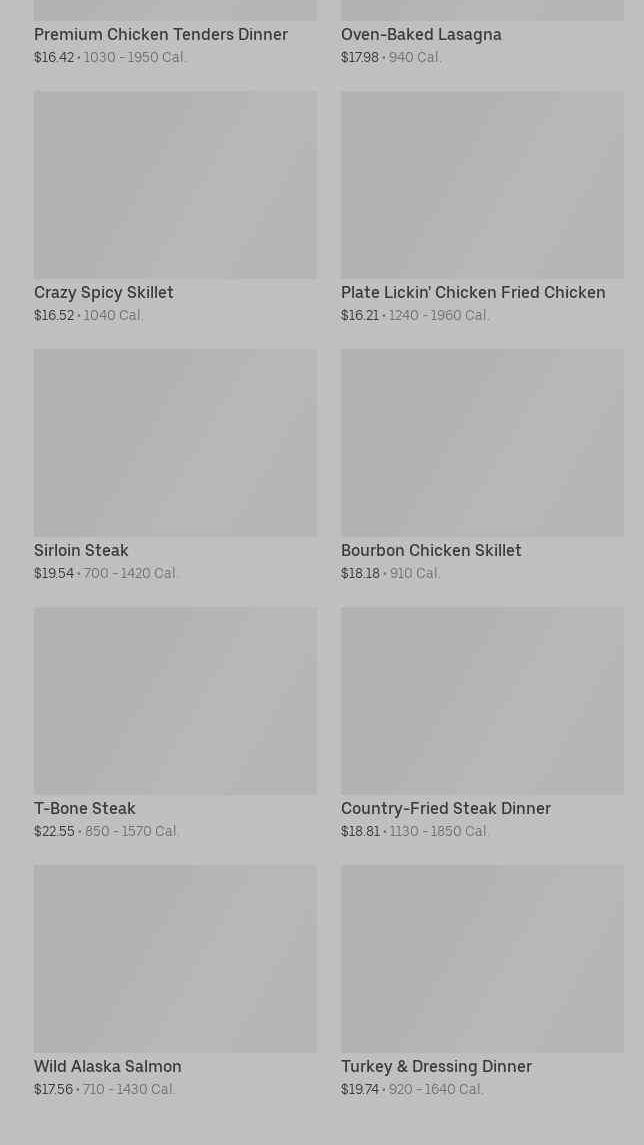Select the Oven-Baked Lasagna item
The height and width of the screenshot is (1145, 644).
pos(482,32)
